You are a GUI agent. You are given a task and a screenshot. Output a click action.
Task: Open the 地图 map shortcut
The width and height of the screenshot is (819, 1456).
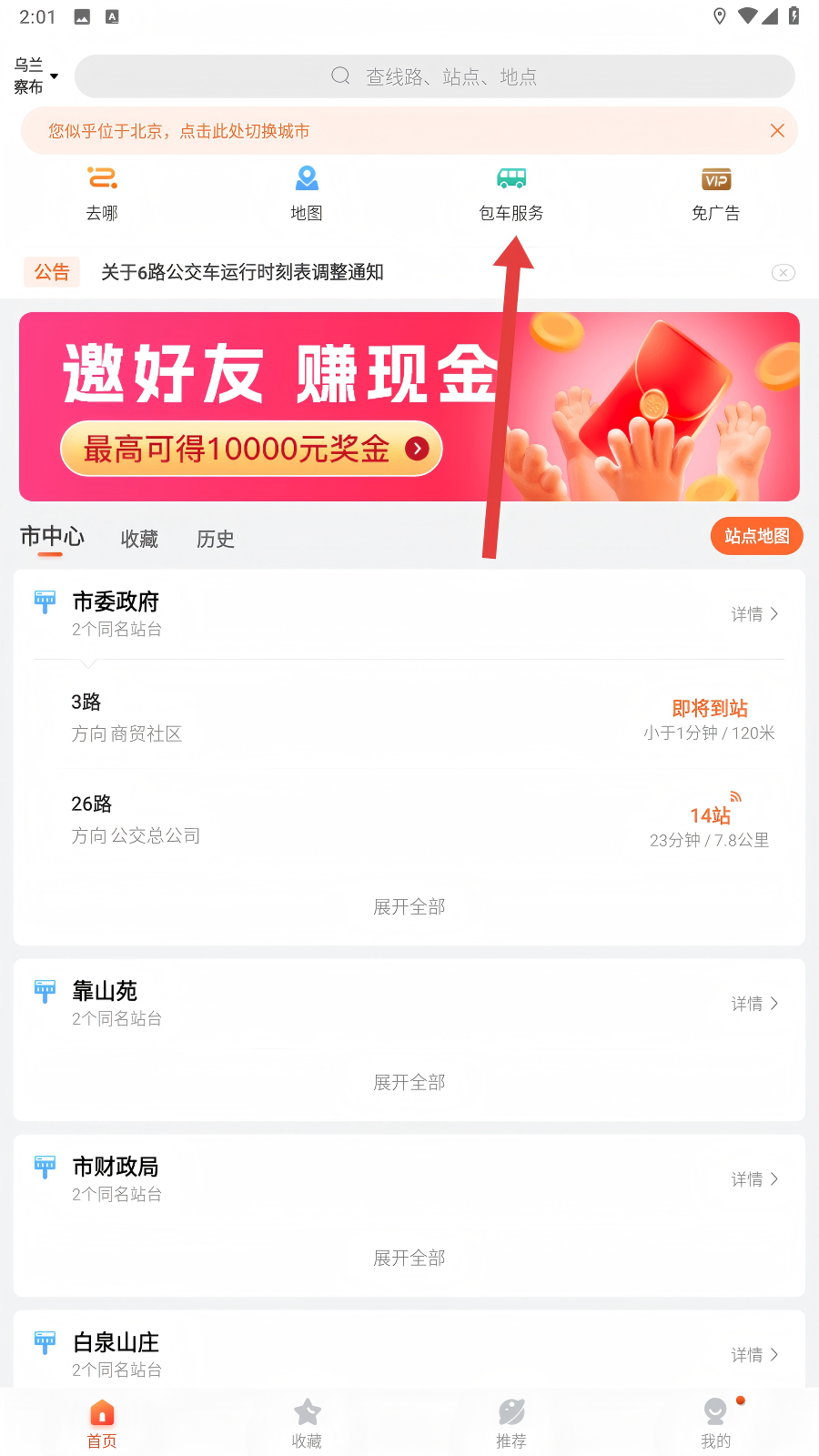click(307, 193)
